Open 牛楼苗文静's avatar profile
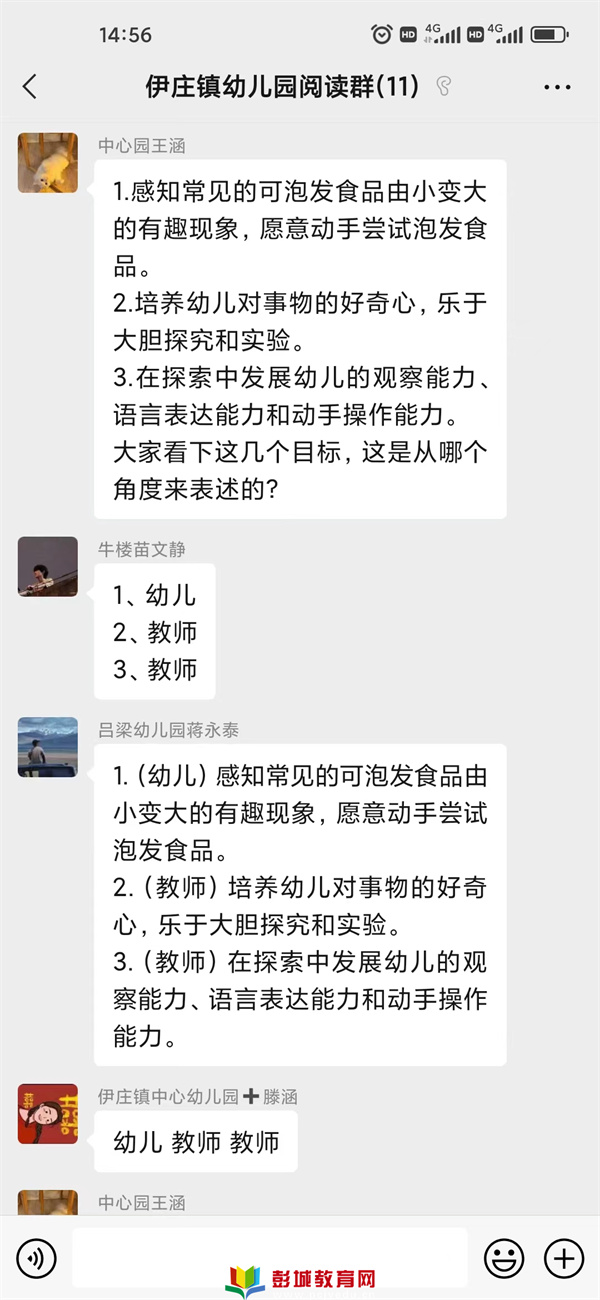Image resolution: width=600 pixels, height=1300 pixels. (x=48, y=567)
